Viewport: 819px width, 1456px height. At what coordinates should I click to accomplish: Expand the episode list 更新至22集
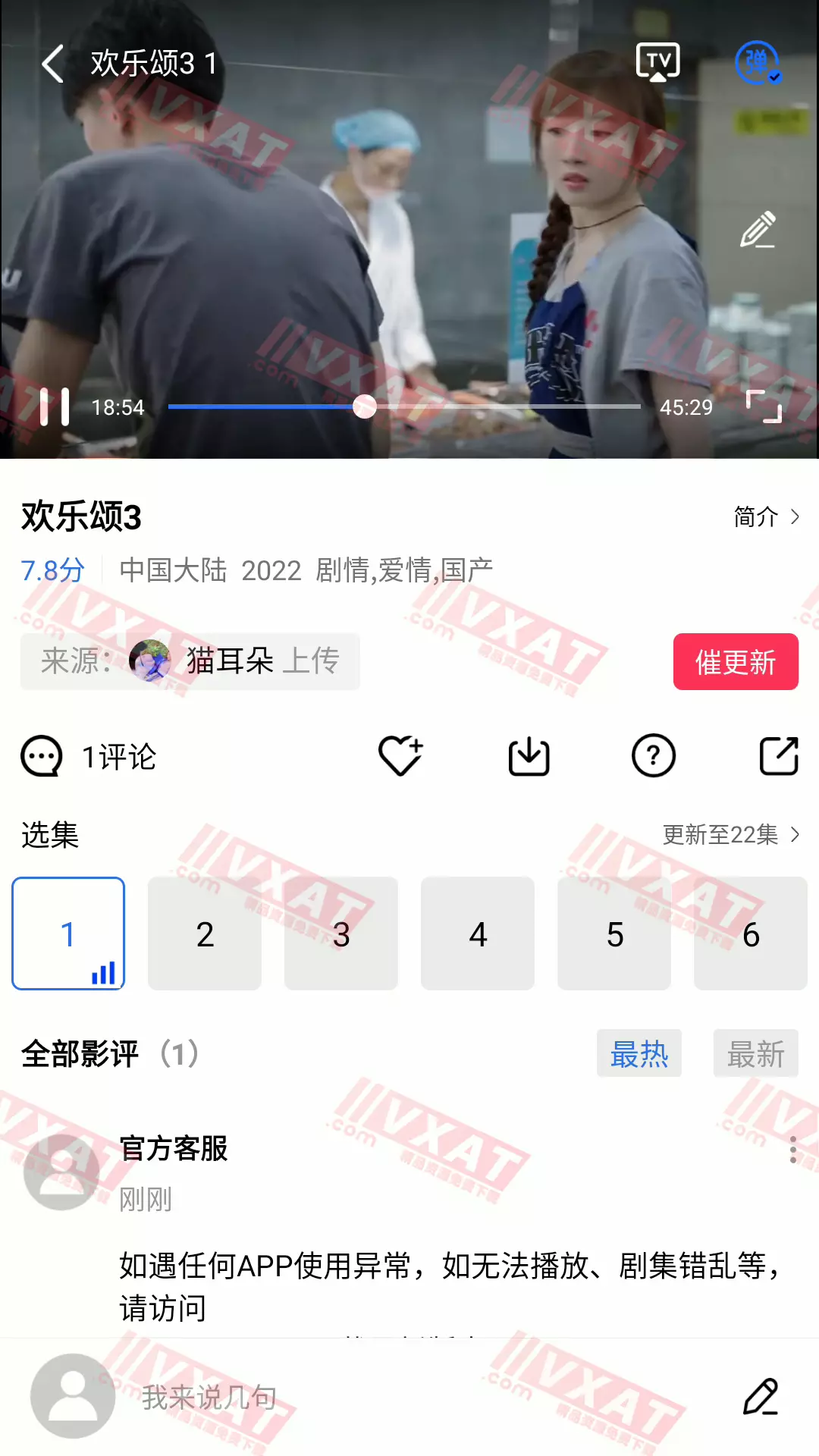tap(730, 835)
